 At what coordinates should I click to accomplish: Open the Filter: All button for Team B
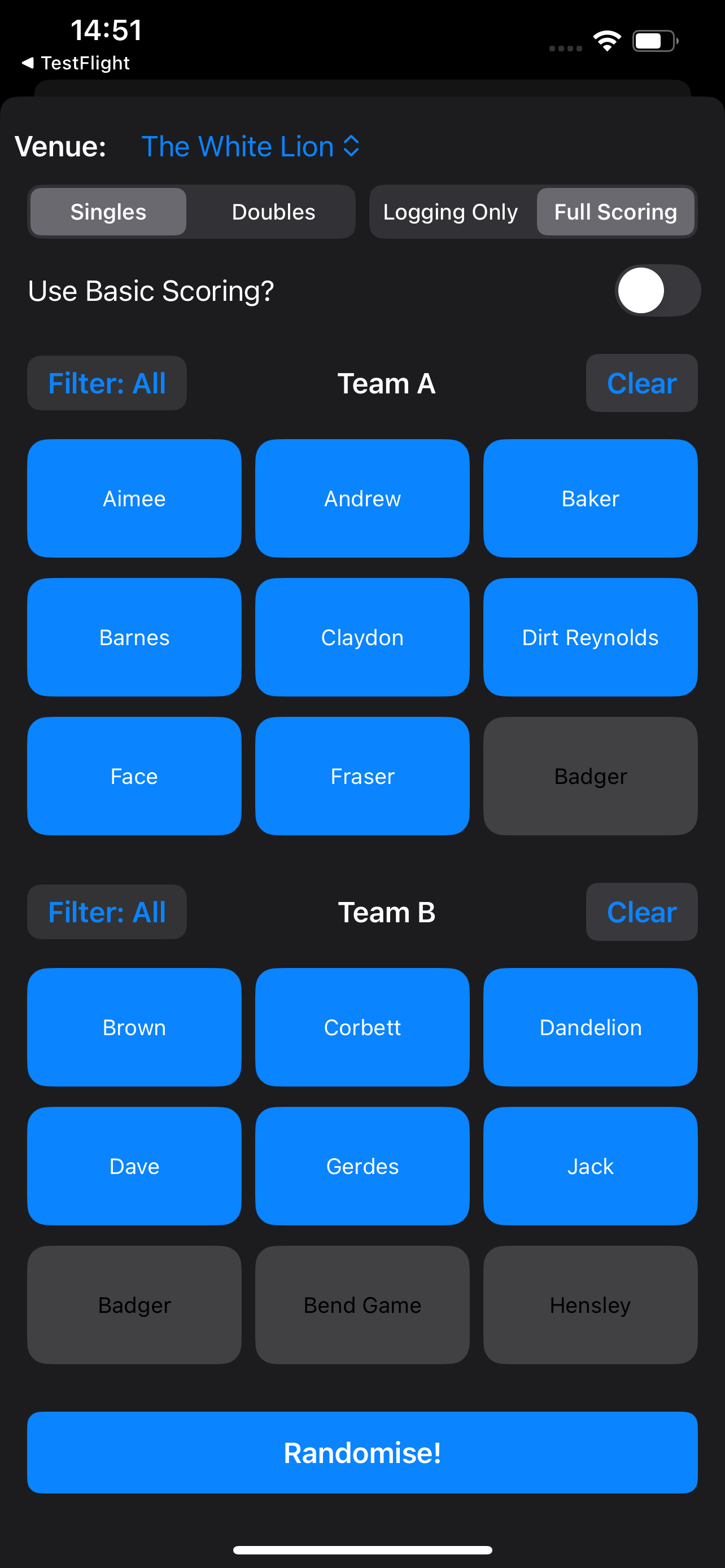coord(107,912)
